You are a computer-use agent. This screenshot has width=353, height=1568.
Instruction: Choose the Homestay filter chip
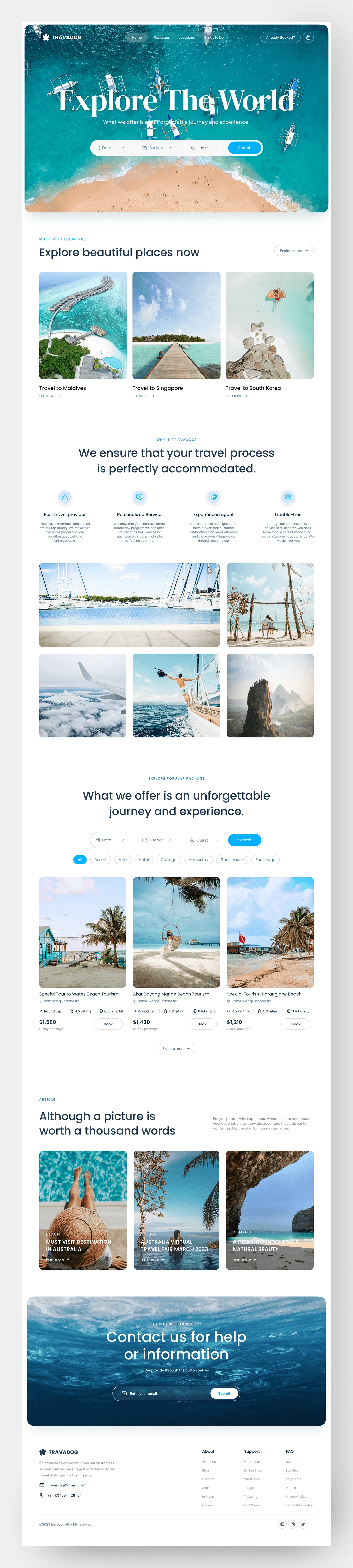click(198, 860)
